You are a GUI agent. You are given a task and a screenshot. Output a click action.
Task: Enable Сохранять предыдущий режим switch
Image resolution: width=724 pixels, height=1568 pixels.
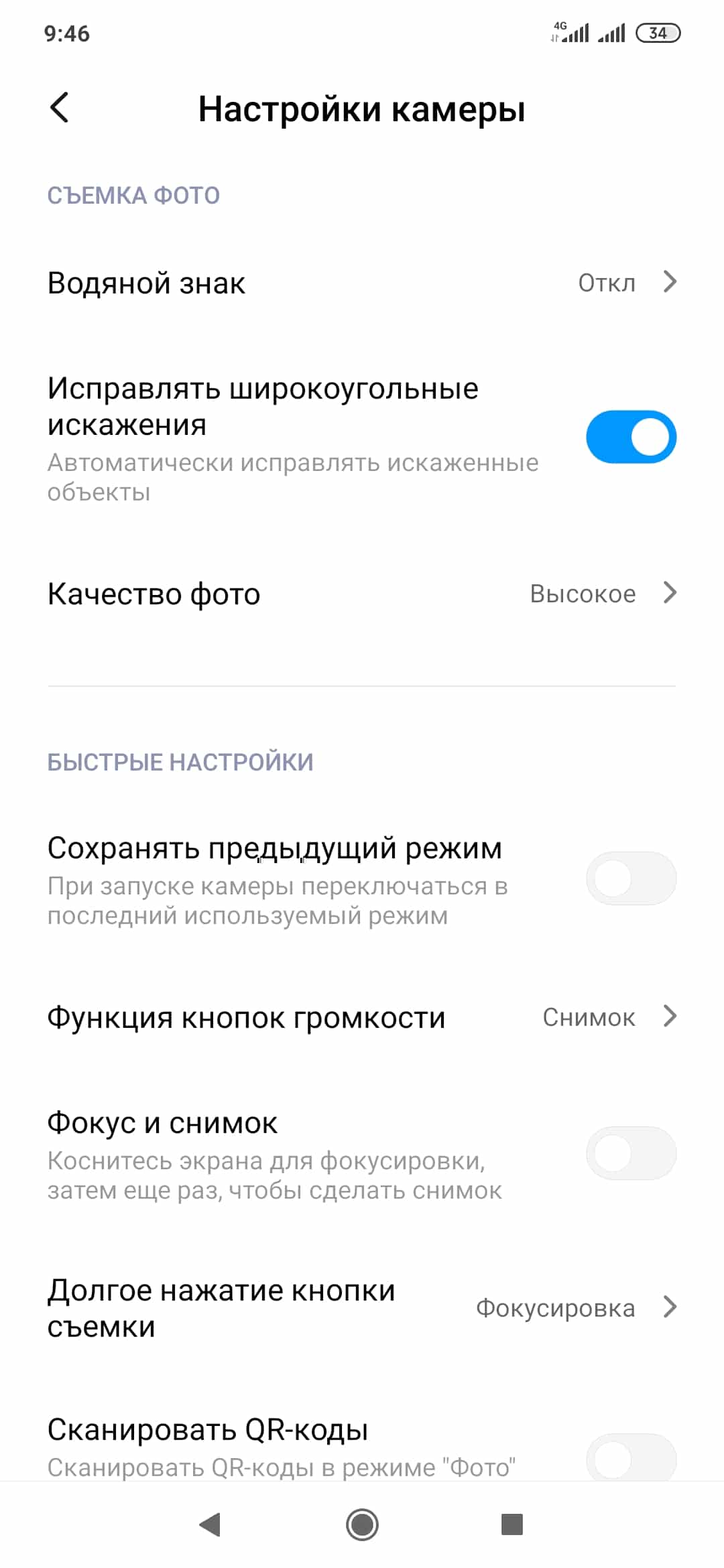coord(631,878)
